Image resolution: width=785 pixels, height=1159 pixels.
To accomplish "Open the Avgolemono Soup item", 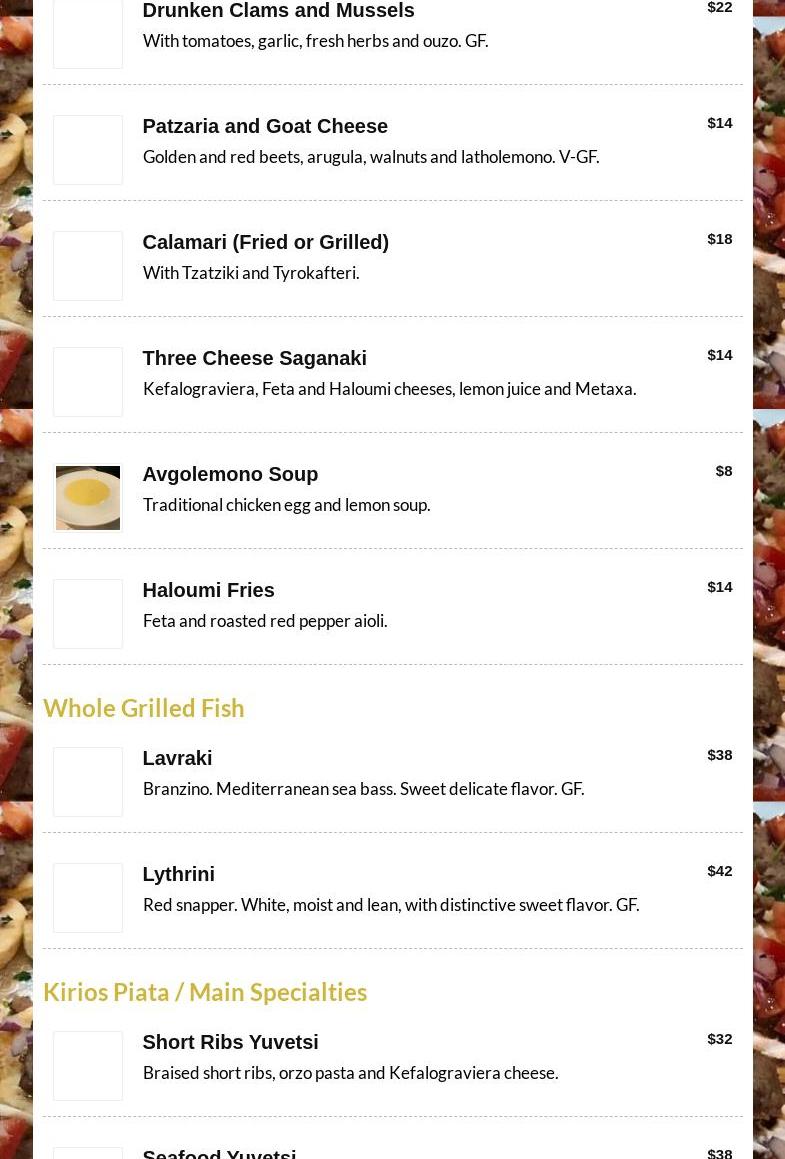I will (392, 497).
